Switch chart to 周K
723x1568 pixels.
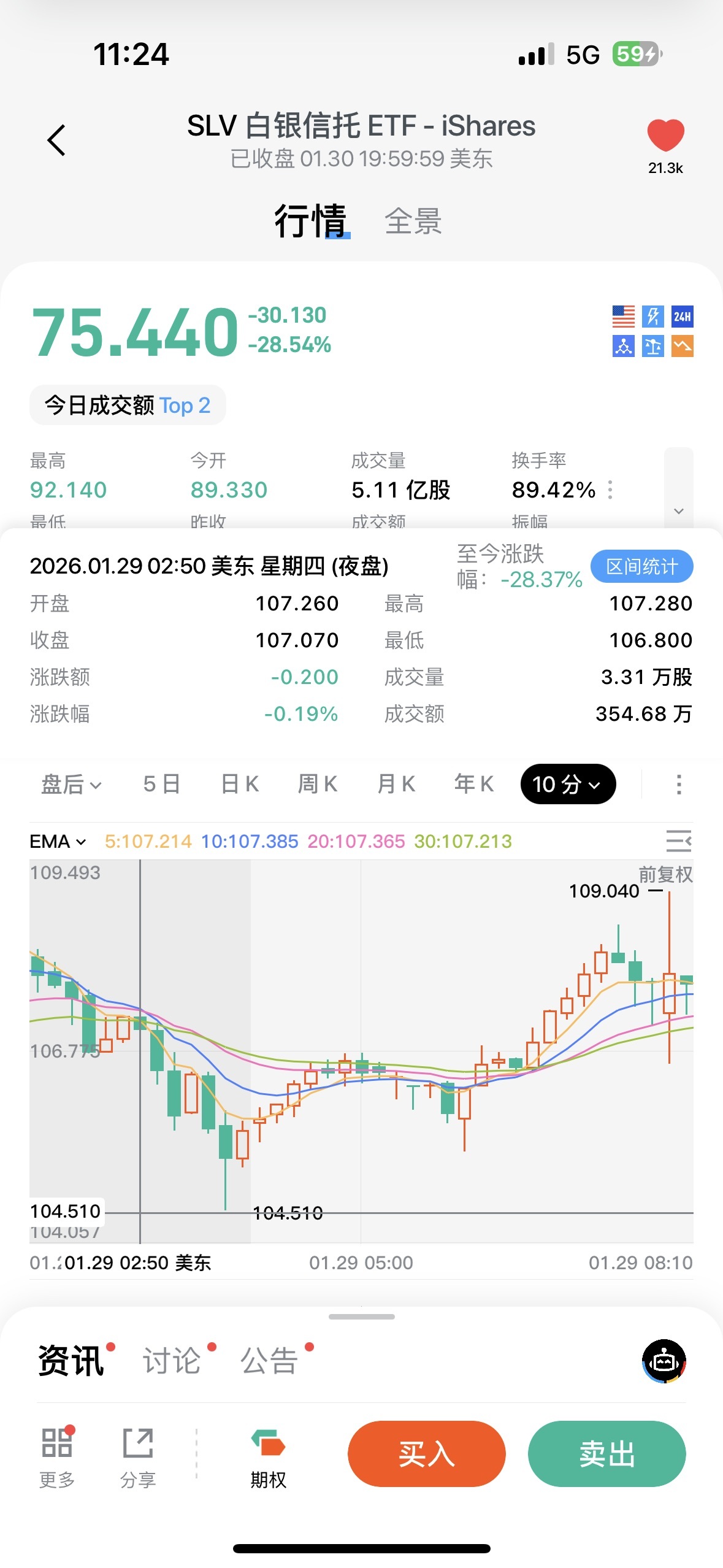tap(318, 784)
